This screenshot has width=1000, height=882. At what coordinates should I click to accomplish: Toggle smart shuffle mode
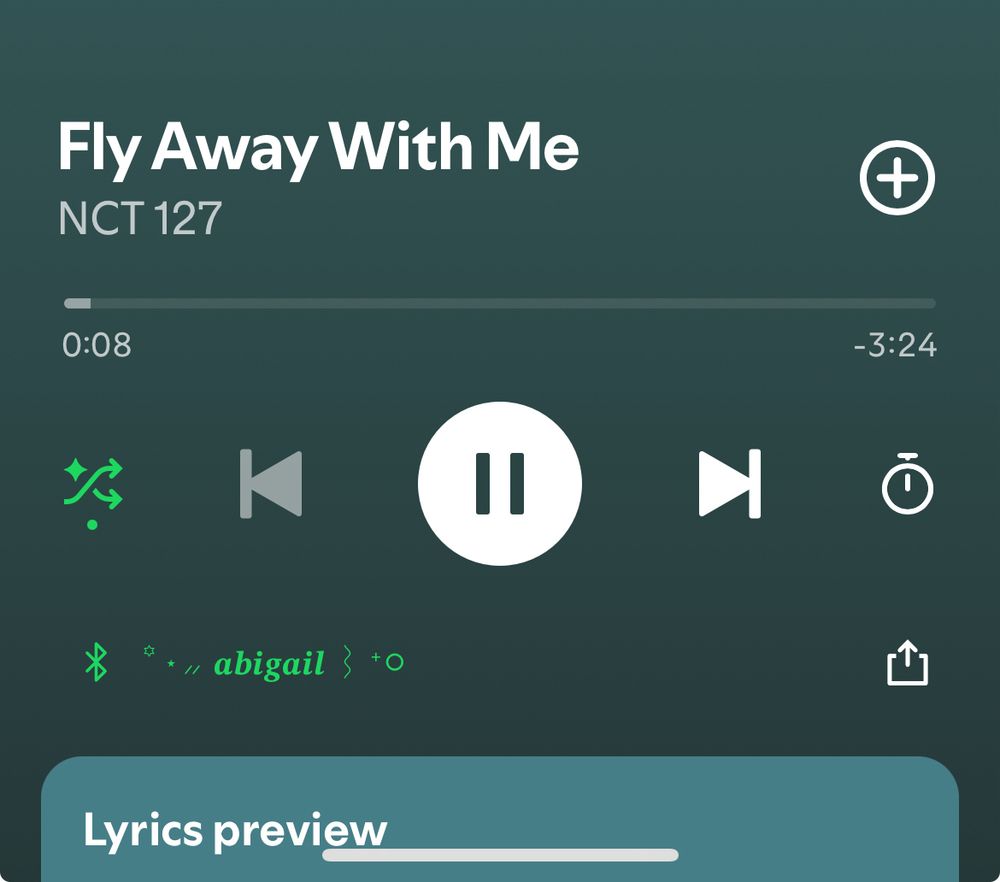click(93, 484)
